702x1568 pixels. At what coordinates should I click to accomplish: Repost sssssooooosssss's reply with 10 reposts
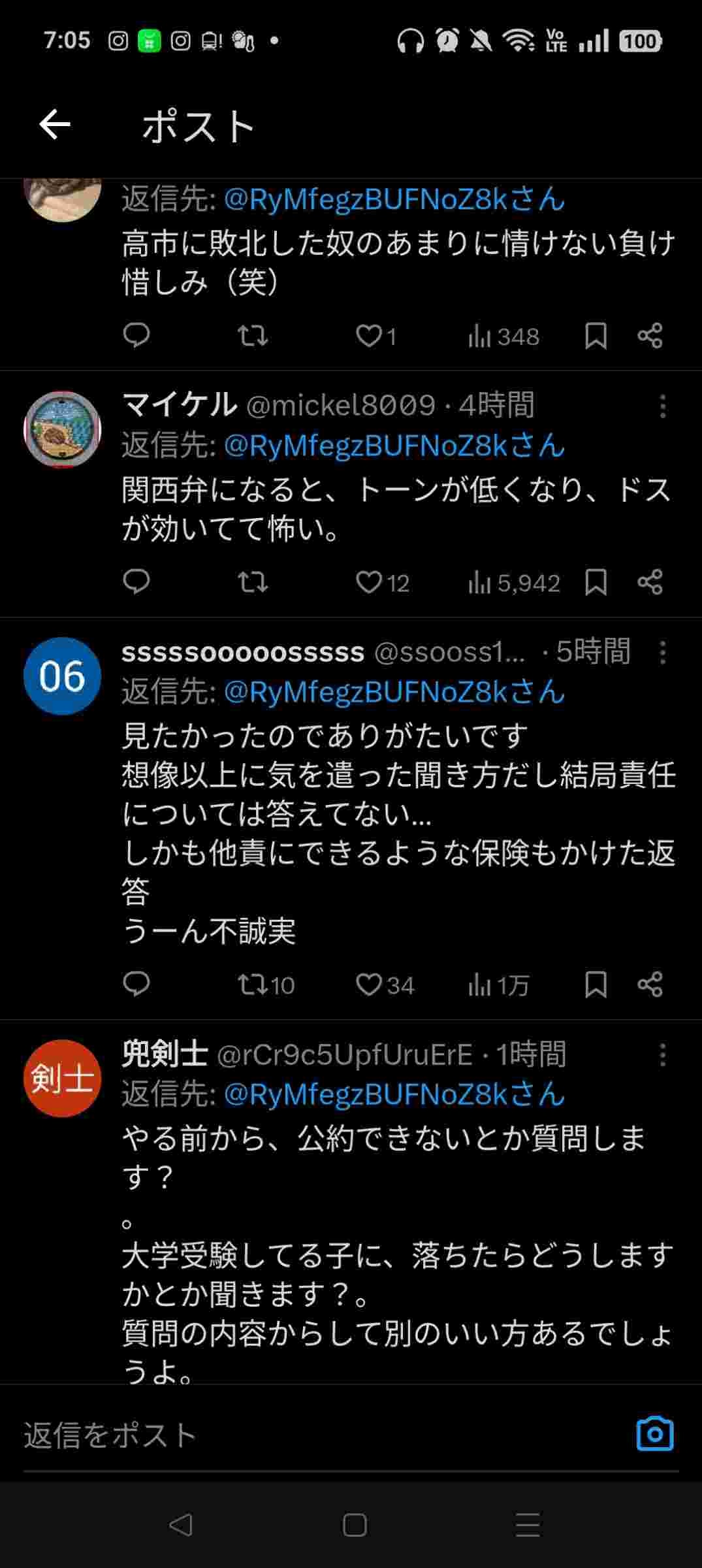pyautogui.click(x=253, y=985)
